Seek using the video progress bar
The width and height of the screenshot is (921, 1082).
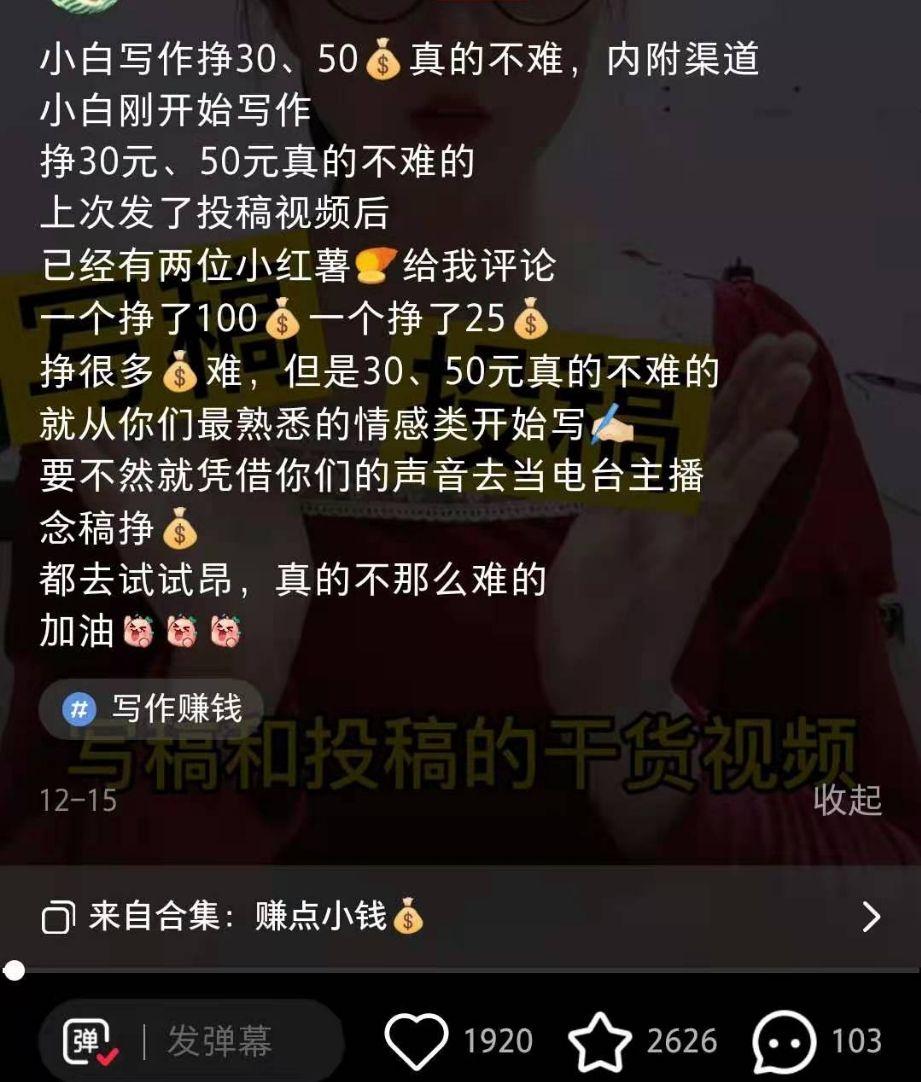(460, 970)
